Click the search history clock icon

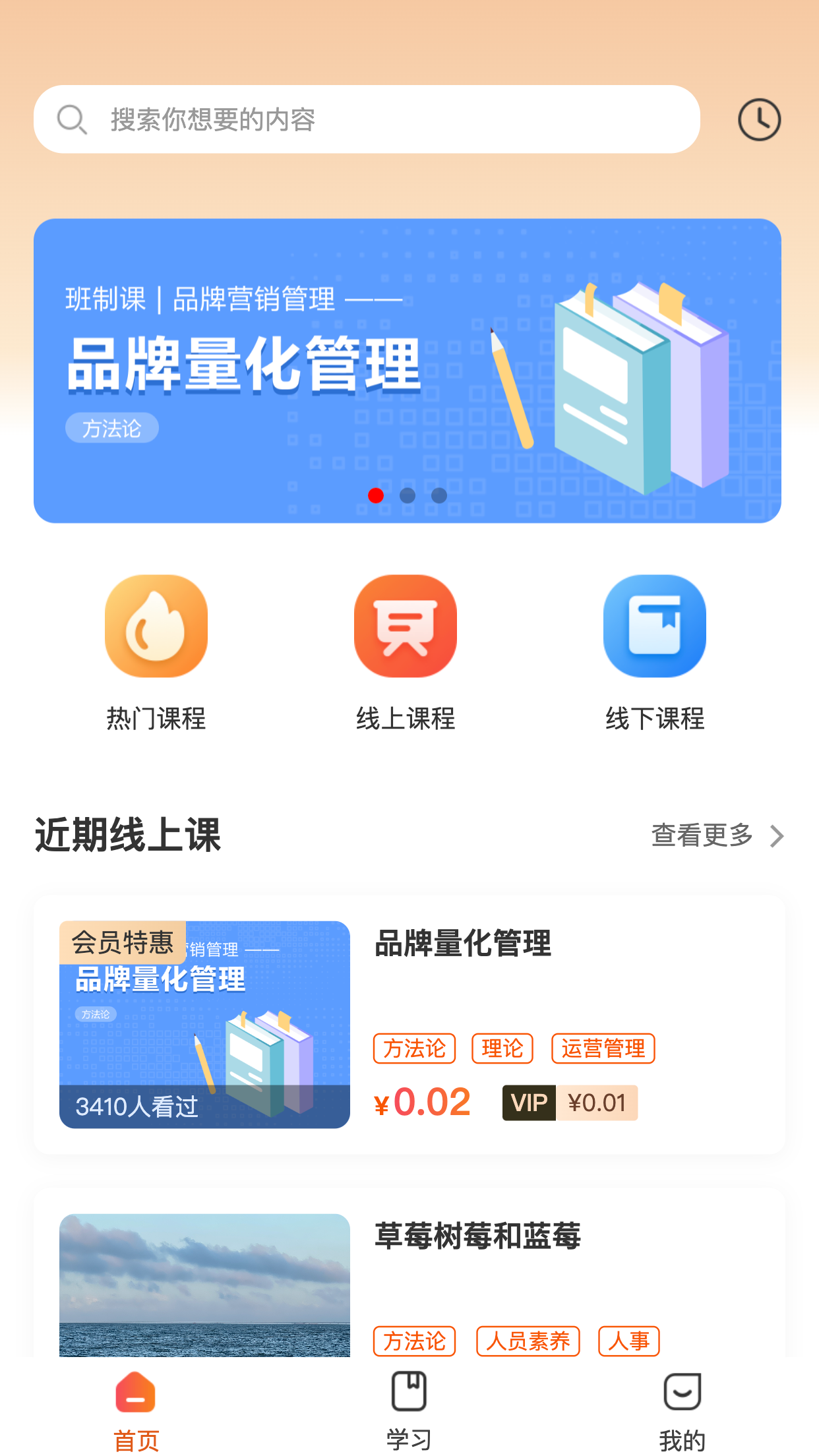[760, 119]
